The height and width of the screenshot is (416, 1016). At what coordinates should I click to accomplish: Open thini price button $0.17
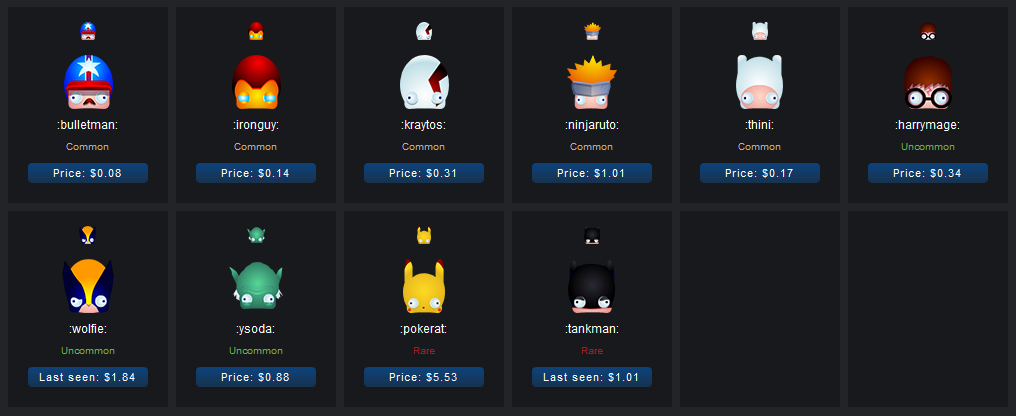click(760, 173)
